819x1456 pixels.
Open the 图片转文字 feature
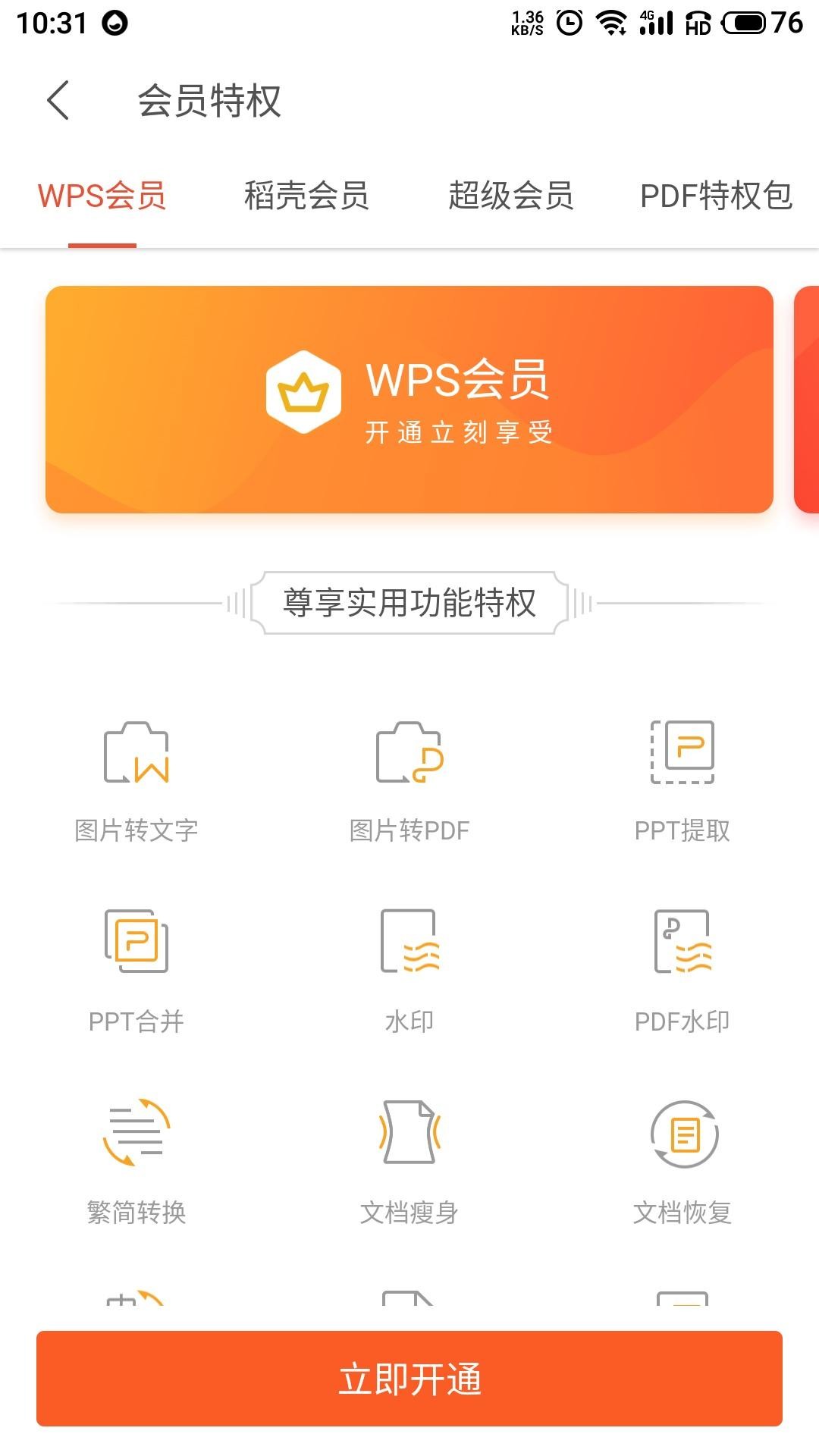click(136, 781)
